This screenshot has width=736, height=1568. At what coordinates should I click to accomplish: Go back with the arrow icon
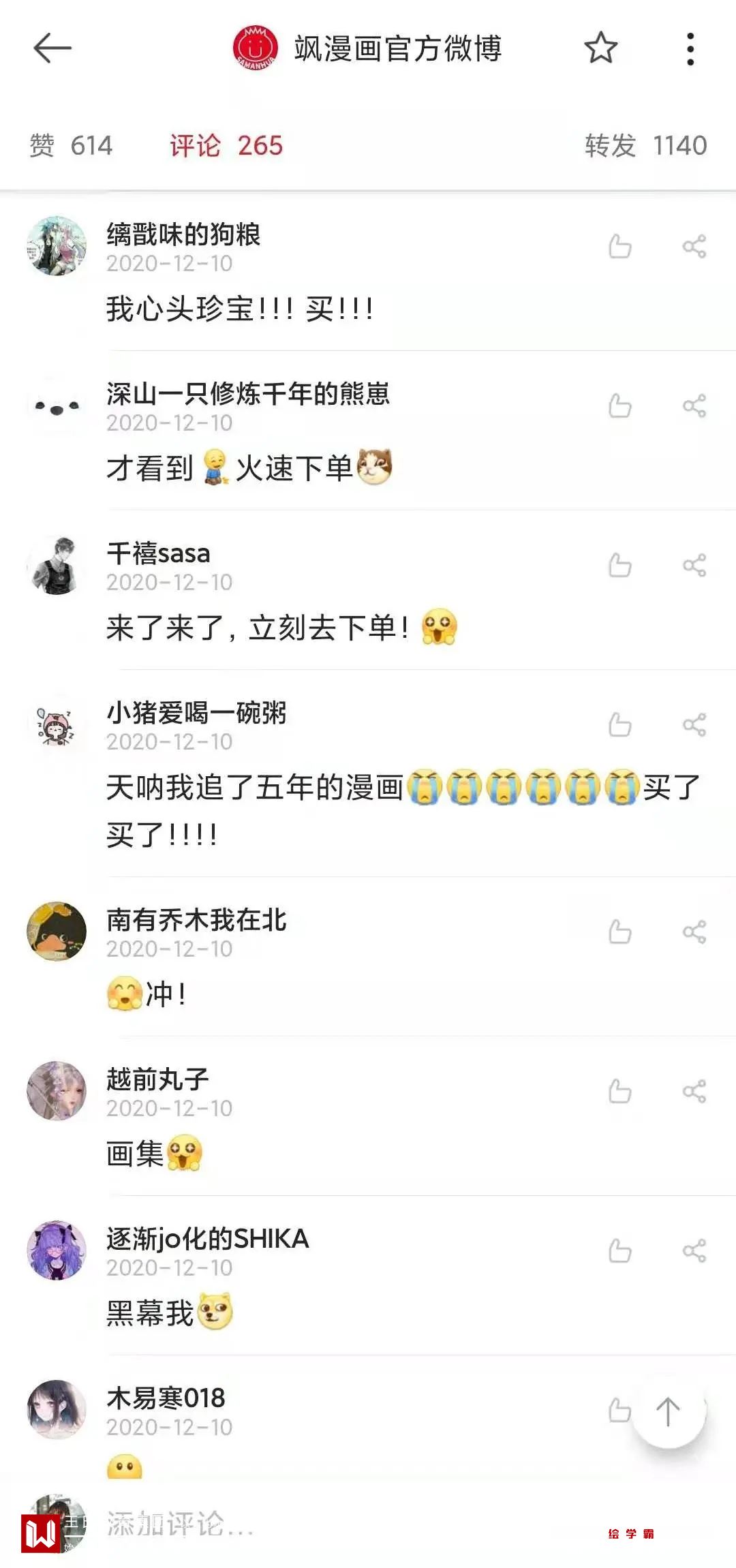click(52, 48)
